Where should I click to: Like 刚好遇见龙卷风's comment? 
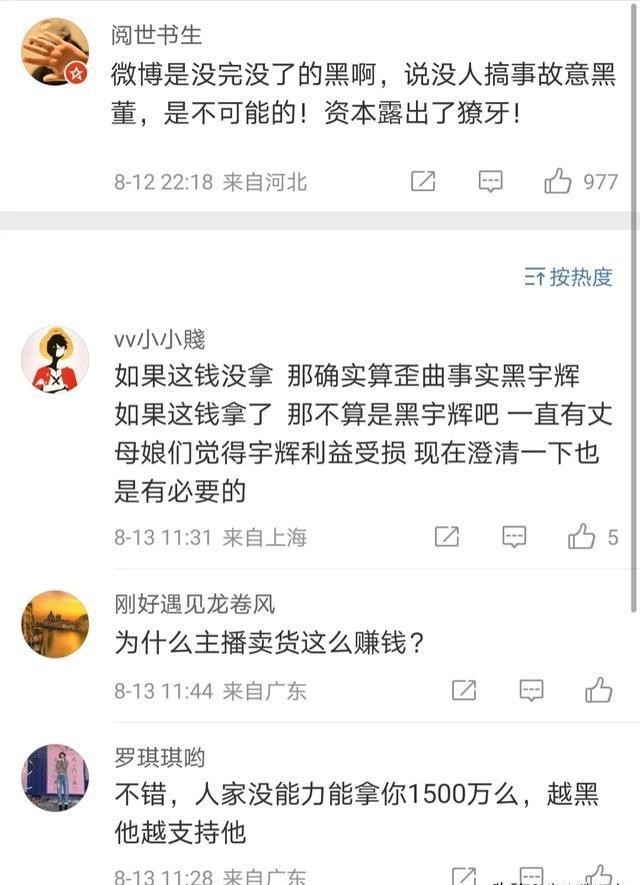tap(598, 690)
